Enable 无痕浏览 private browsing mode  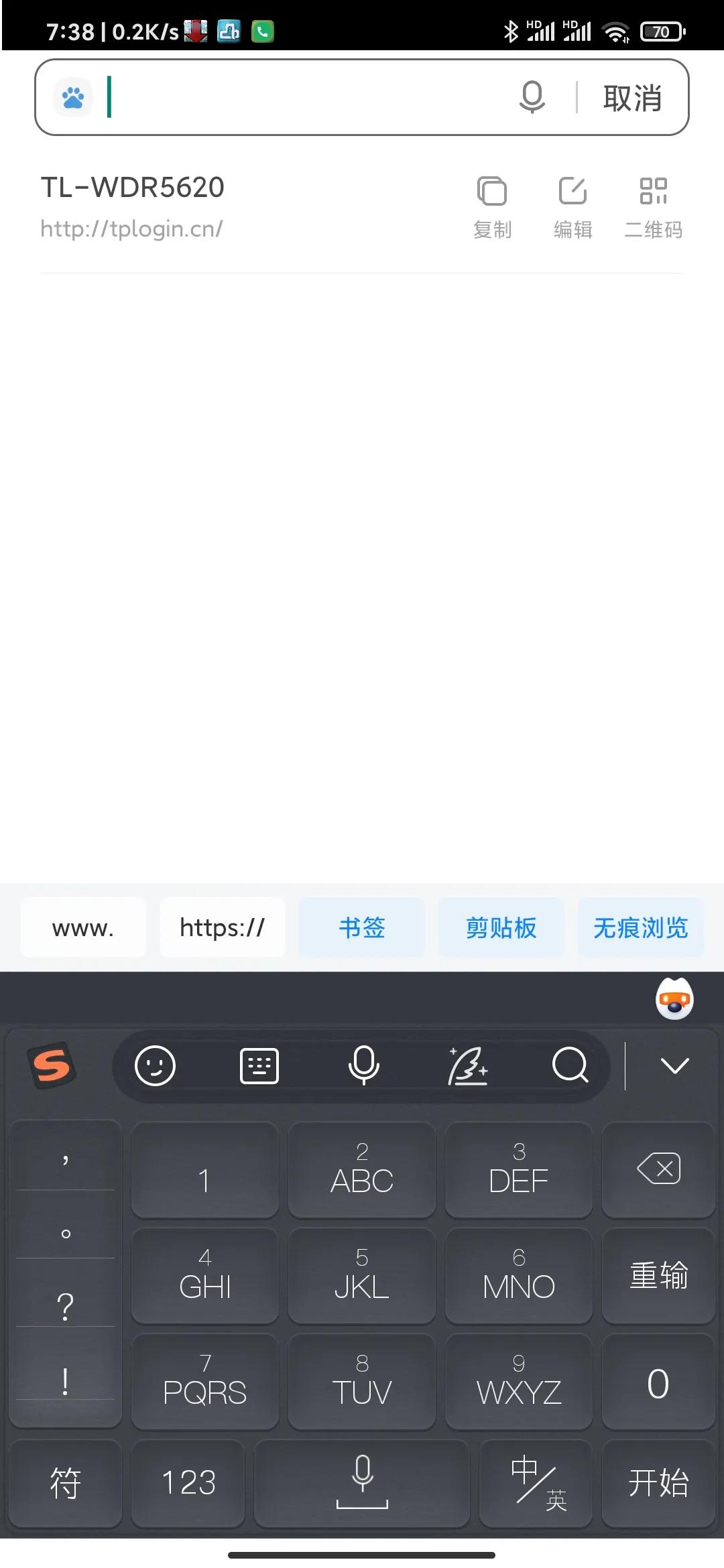coord(640,927)
